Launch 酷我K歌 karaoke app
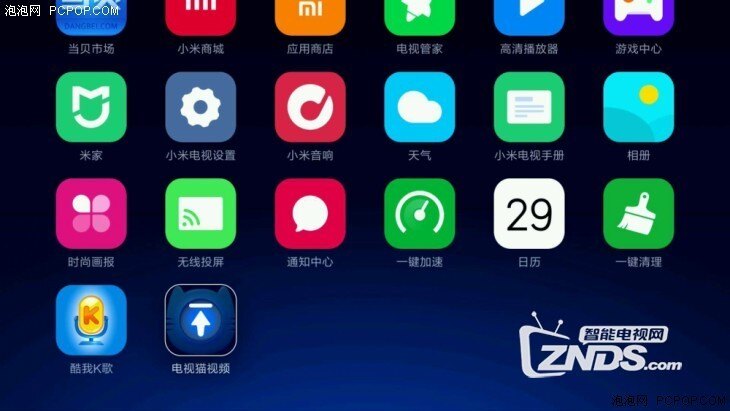The height and width of the screenshot is (411, 730). coord(91,320)
